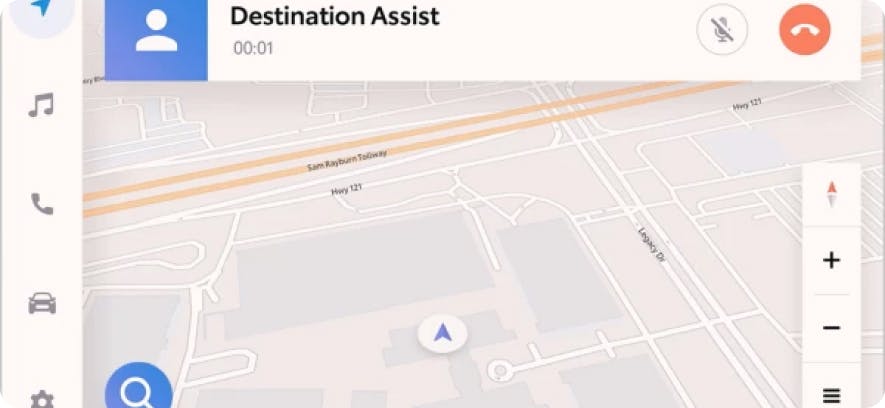Zoom in on the map
This screenshot has width=885, height=408.
click(831, 261)
